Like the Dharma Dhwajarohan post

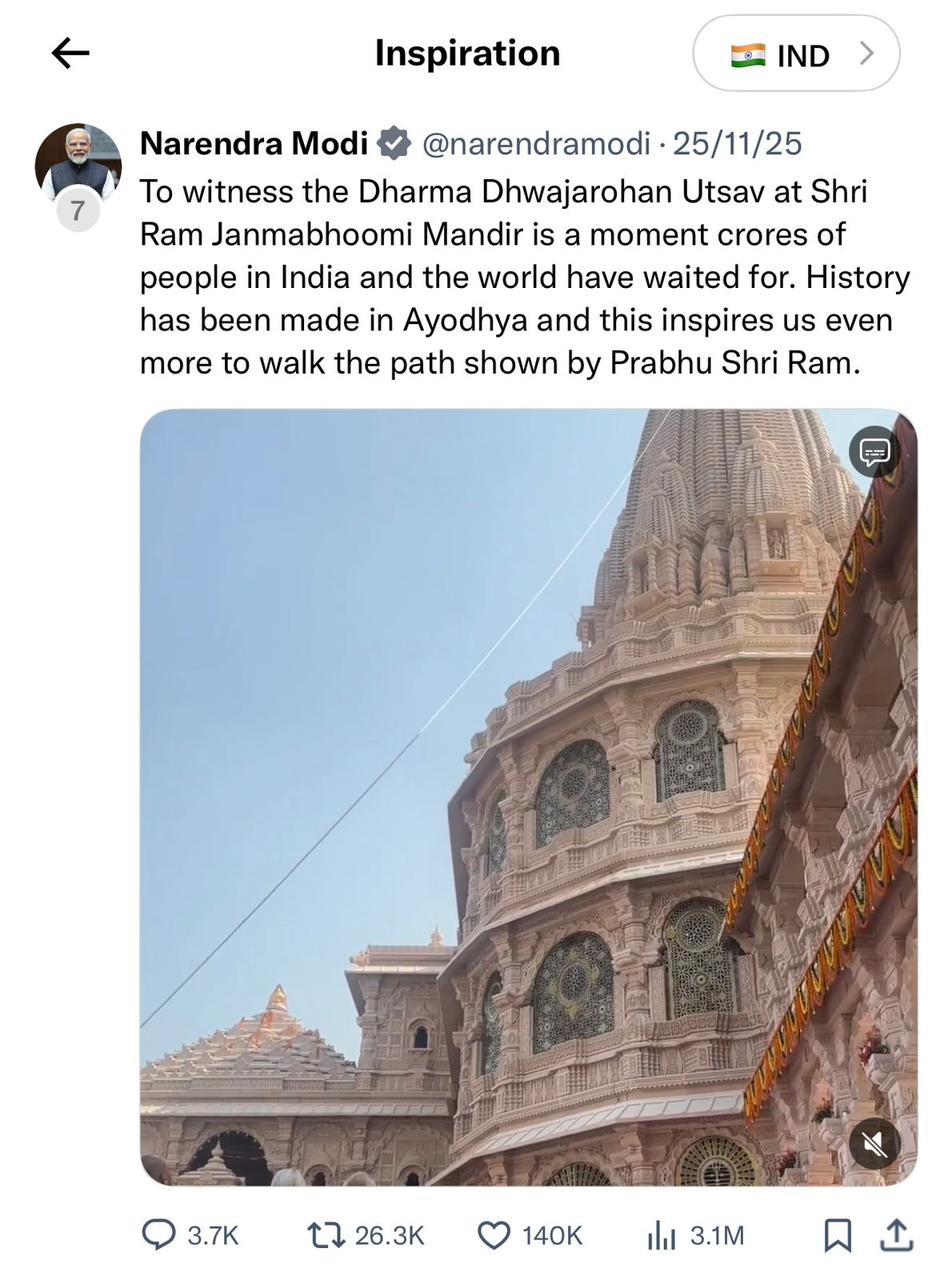(494, 1236)
